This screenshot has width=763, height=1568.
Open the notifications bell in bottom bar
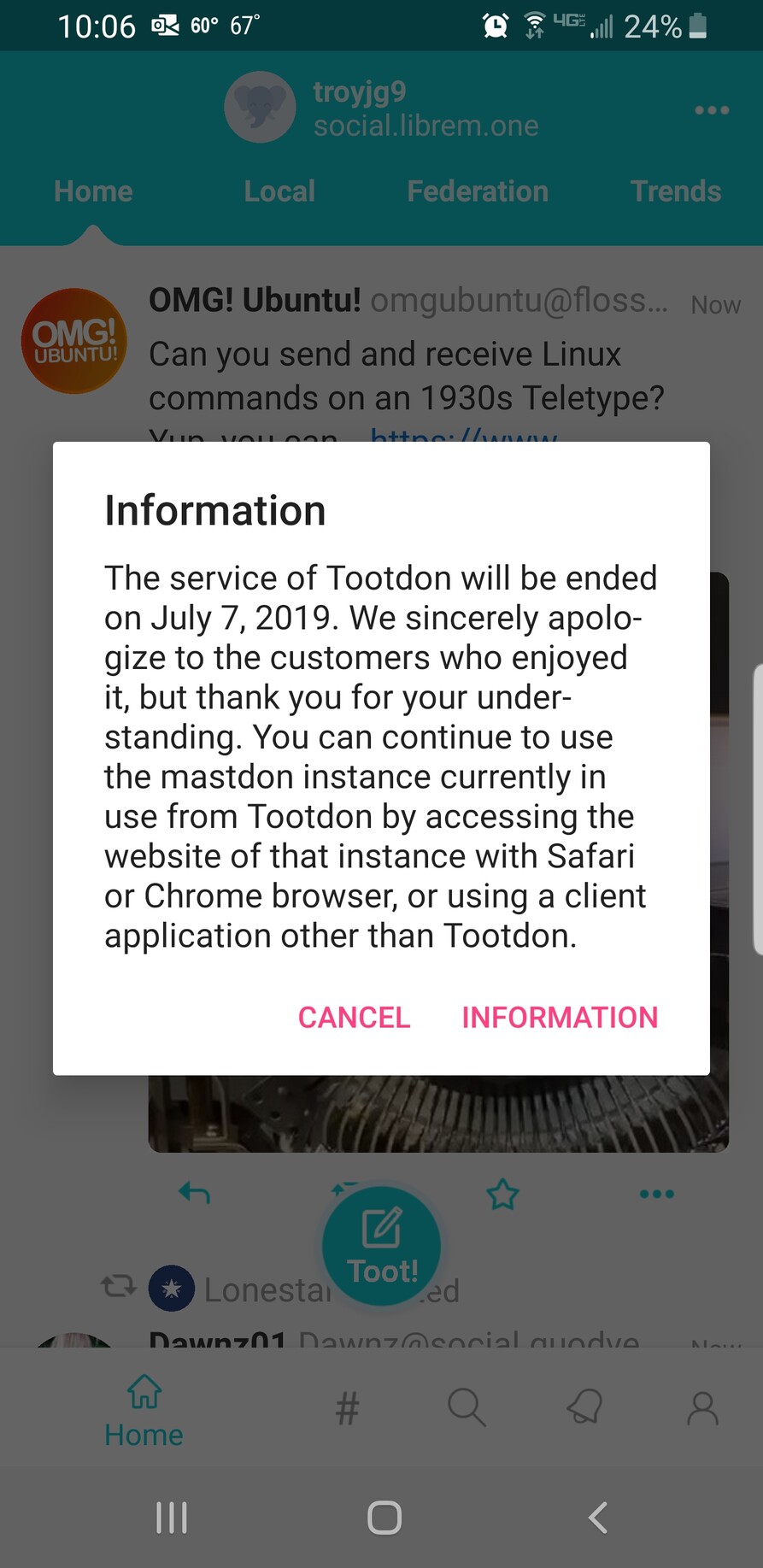[x=584, y=1407]
